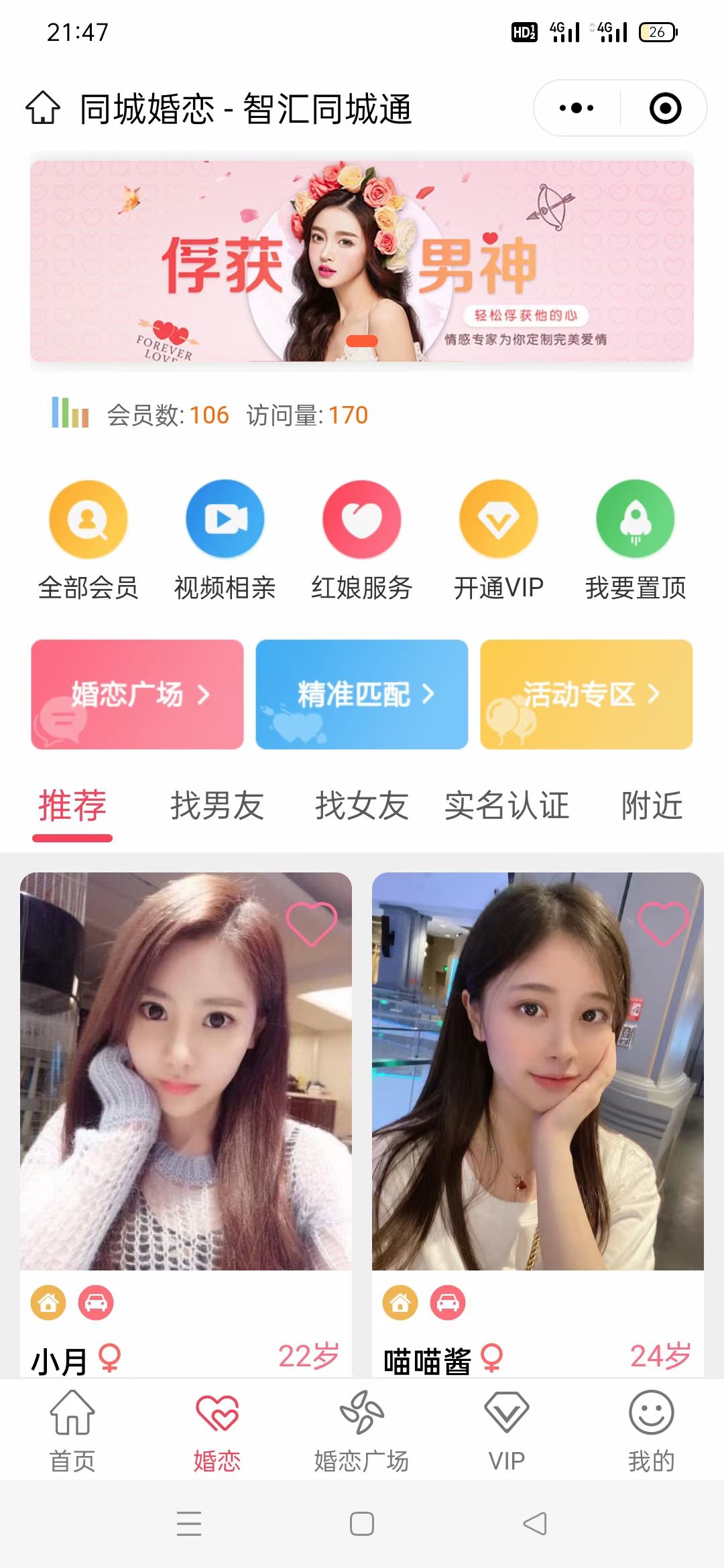724x1568 pixels.
Task: Tap the system back button
Action: [x=535, y=1524]
